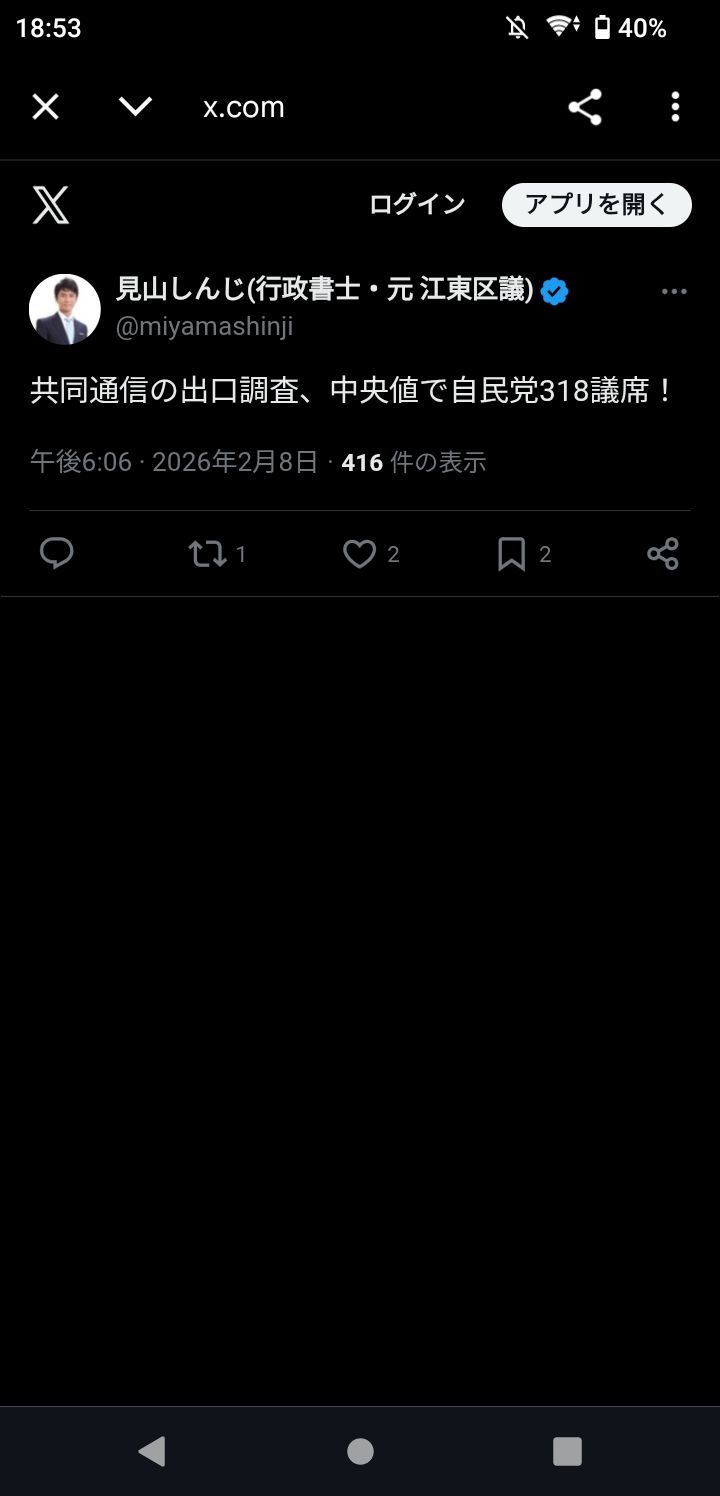Share the post by 見山しんじ
This screenshot has height=1496, width=720.
click(662, 553)
